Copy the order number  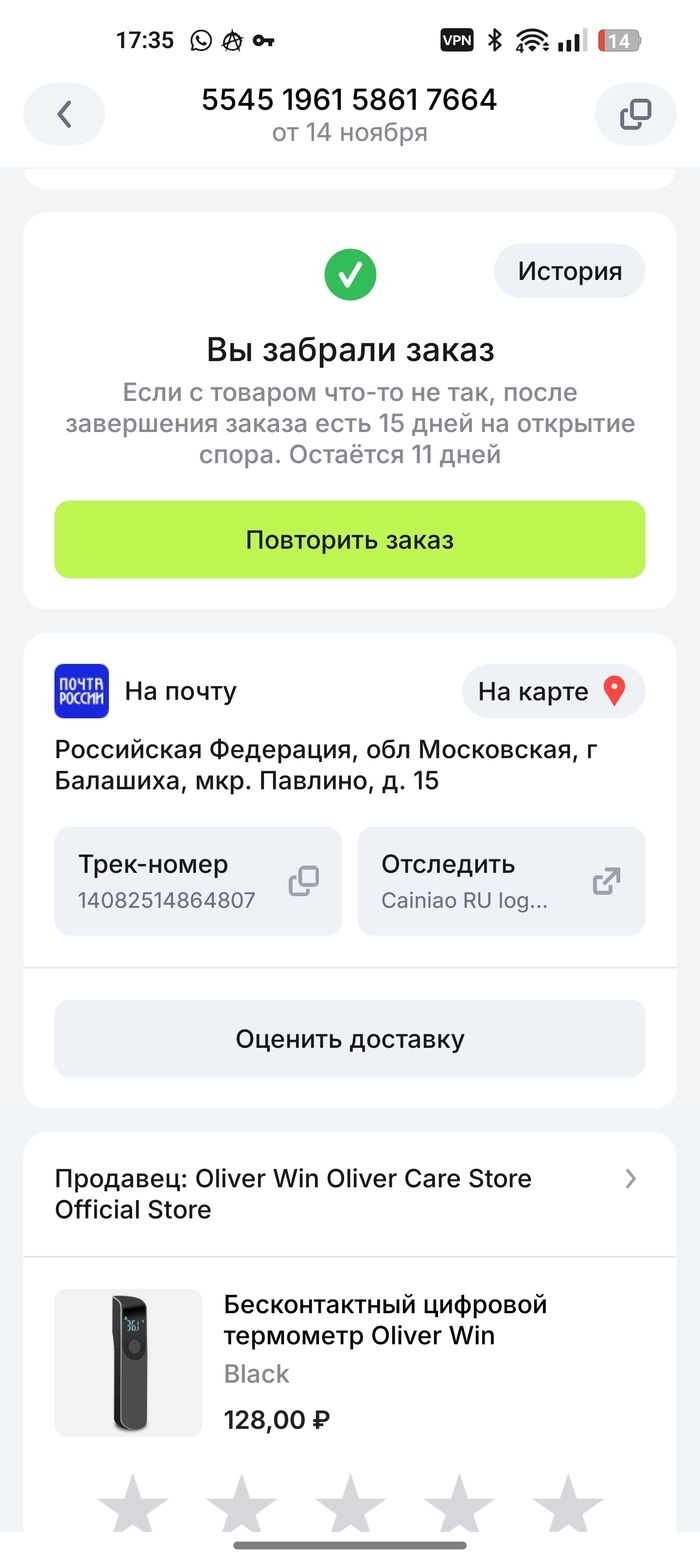(635, 115)
